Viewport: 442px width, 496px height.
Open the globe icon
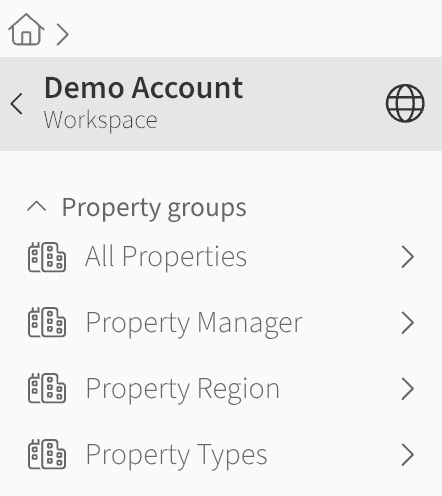405,103
